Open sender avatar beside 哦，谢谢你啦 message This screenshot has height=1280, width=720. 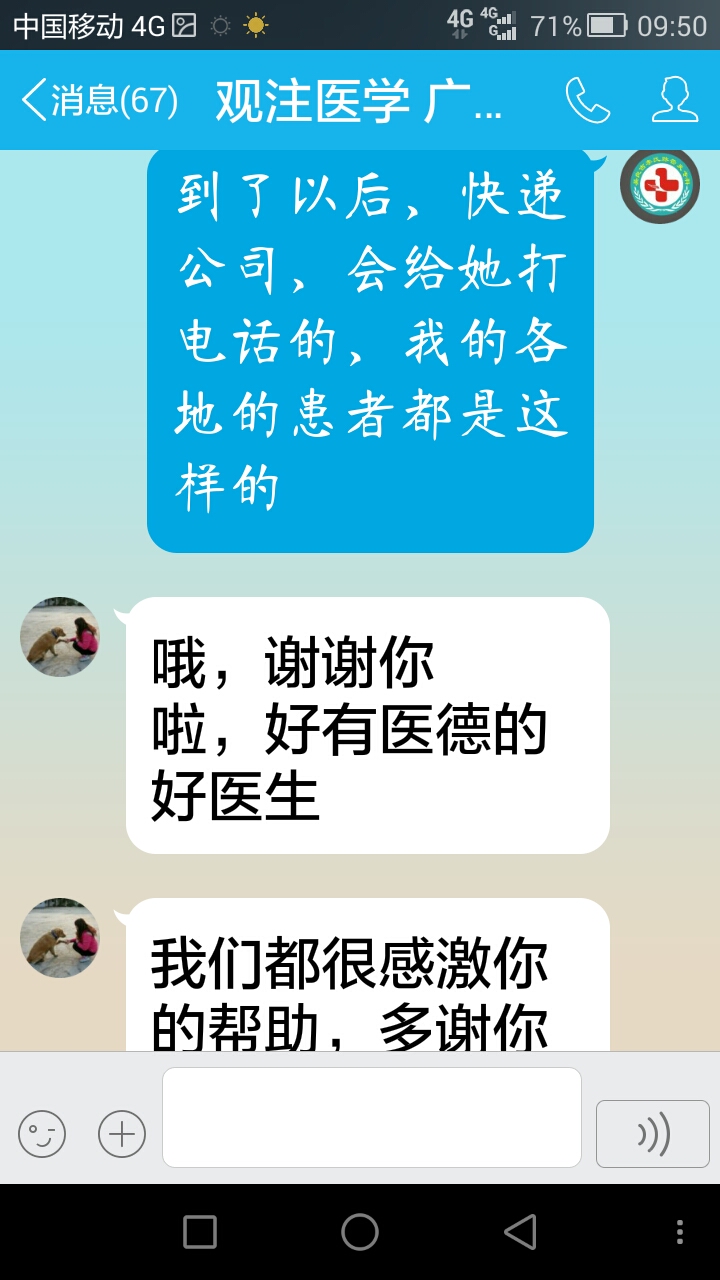tap(60, 637)
